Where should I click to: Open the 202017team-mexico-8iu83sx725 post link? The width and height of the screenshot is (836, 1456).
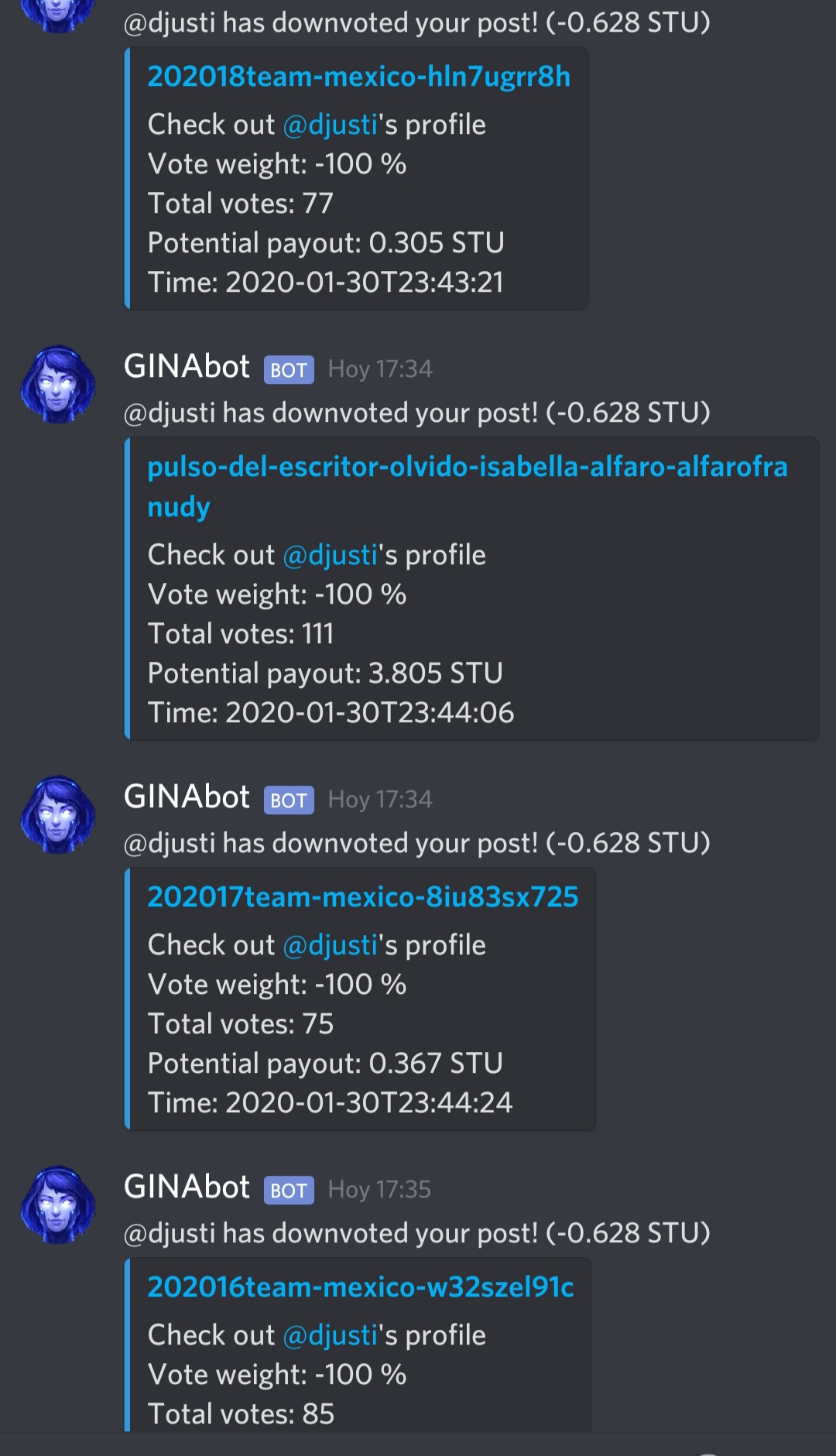click(x=362, y=897)
